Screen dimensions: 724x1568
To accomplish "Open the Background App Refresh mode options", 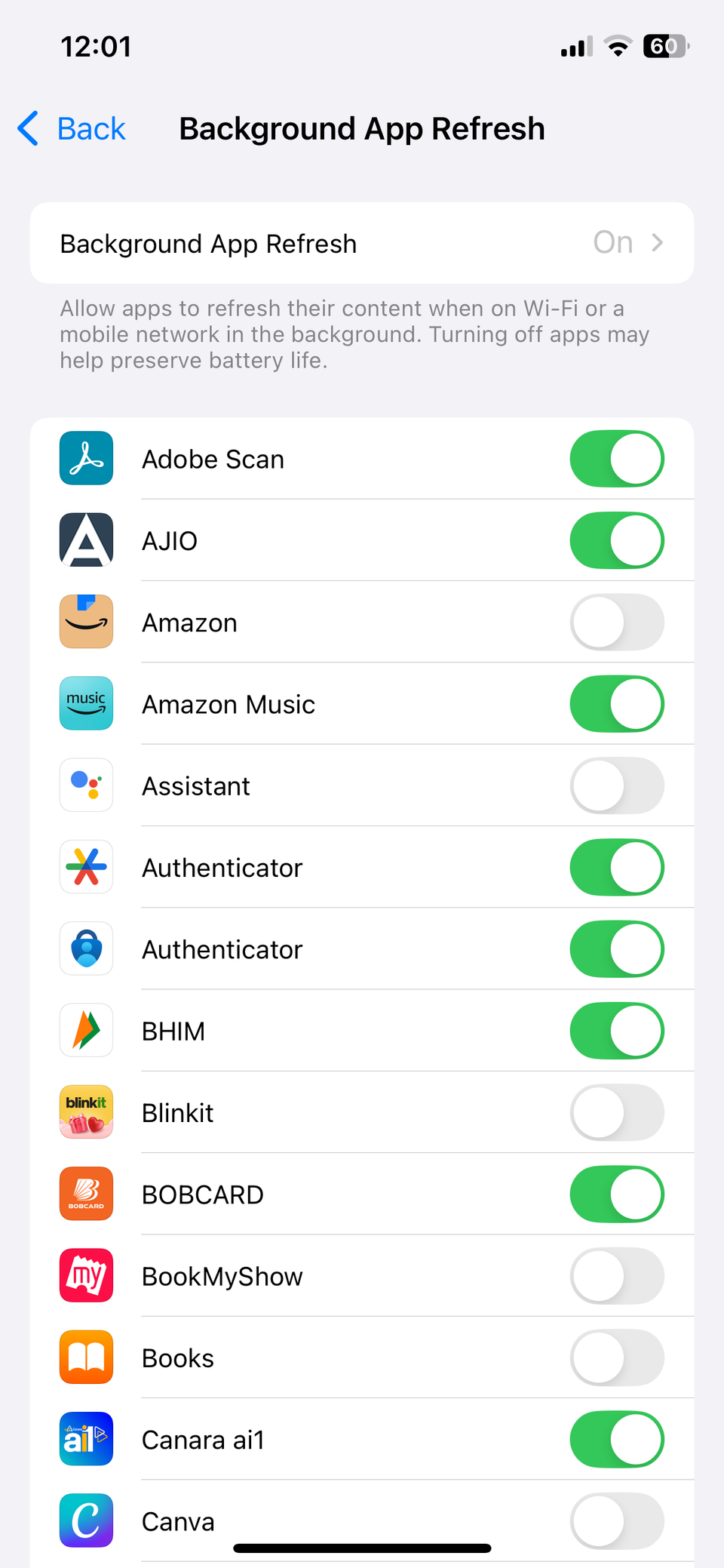I will tap(362, 243).
